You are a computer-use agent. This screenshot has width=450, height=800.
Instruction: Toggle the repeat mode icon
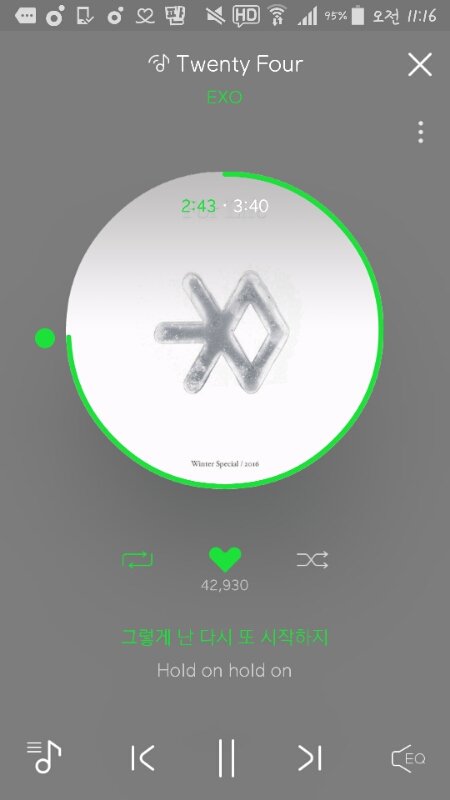pyautogui.click(x=137, y=560)
